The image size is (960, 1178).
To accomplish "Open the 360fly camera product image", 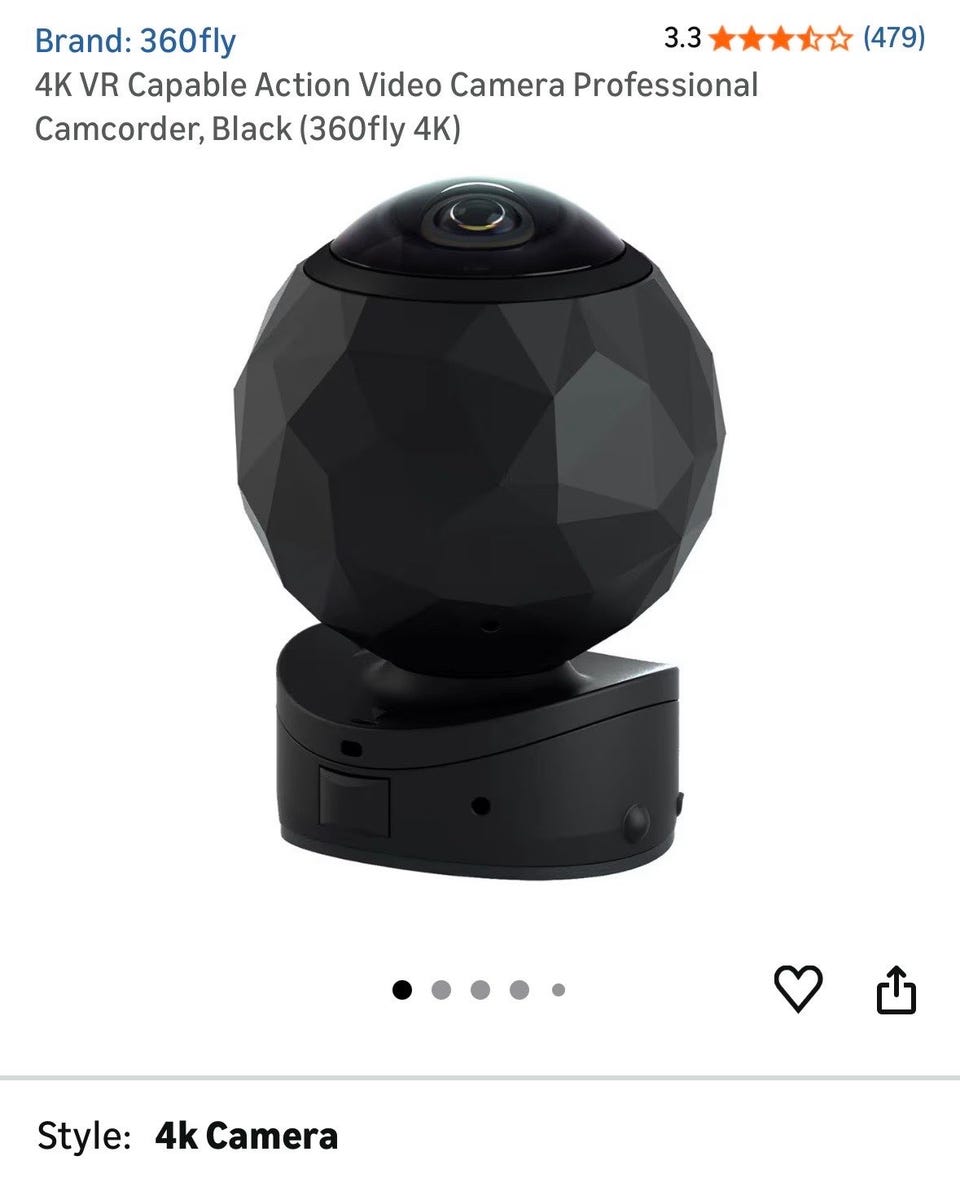I will coord(478,530).
